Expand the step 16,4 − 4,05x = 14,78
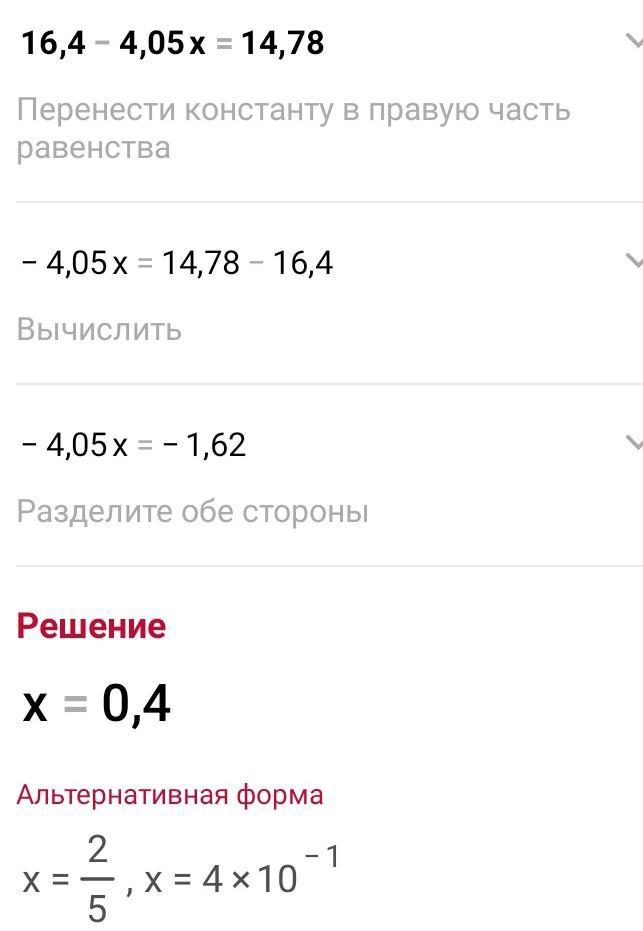Viewport: 643px width, 931px height. click(633, 42)
